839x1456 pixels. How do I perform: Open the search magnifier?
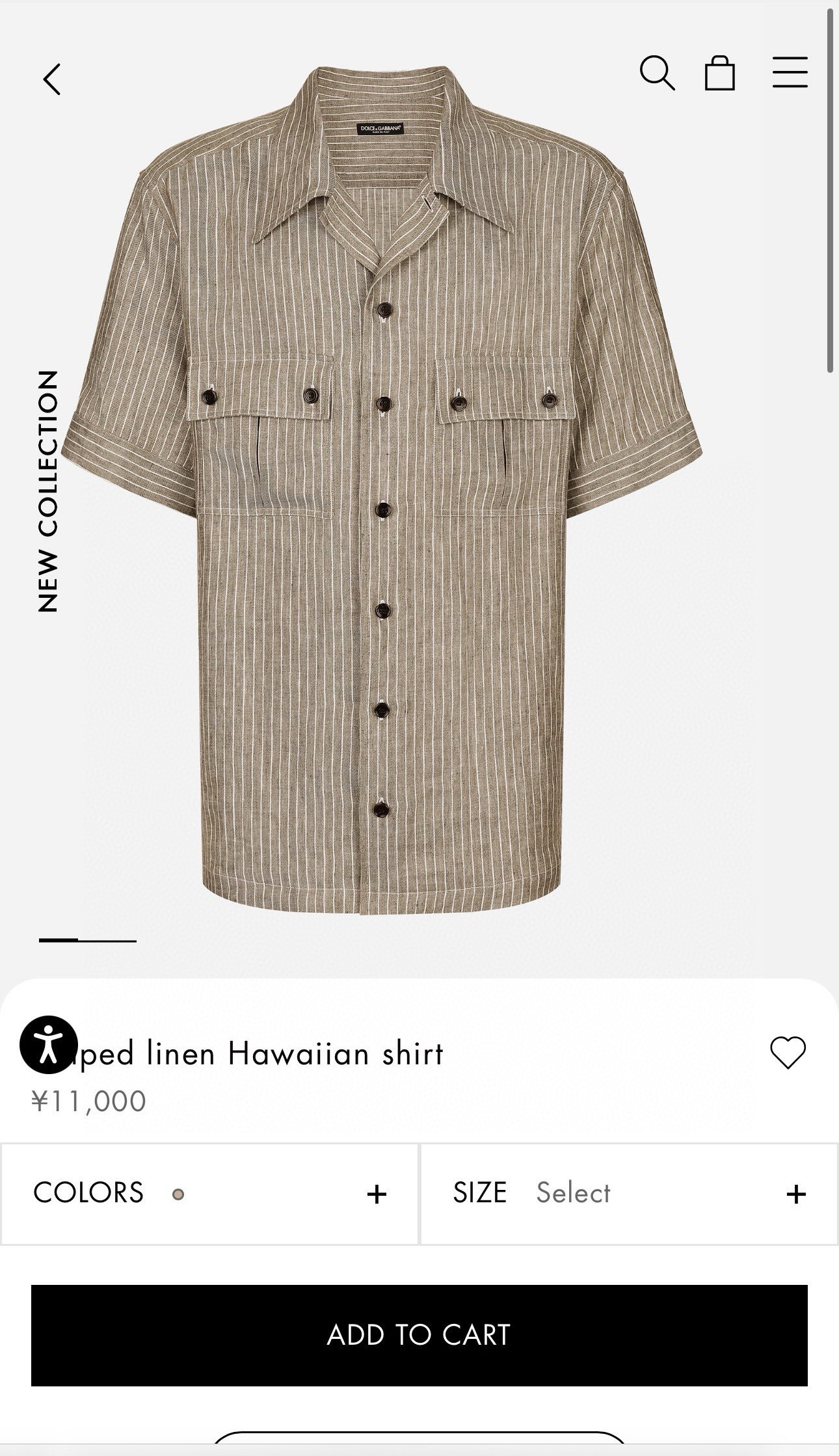[x=657, y=73]
